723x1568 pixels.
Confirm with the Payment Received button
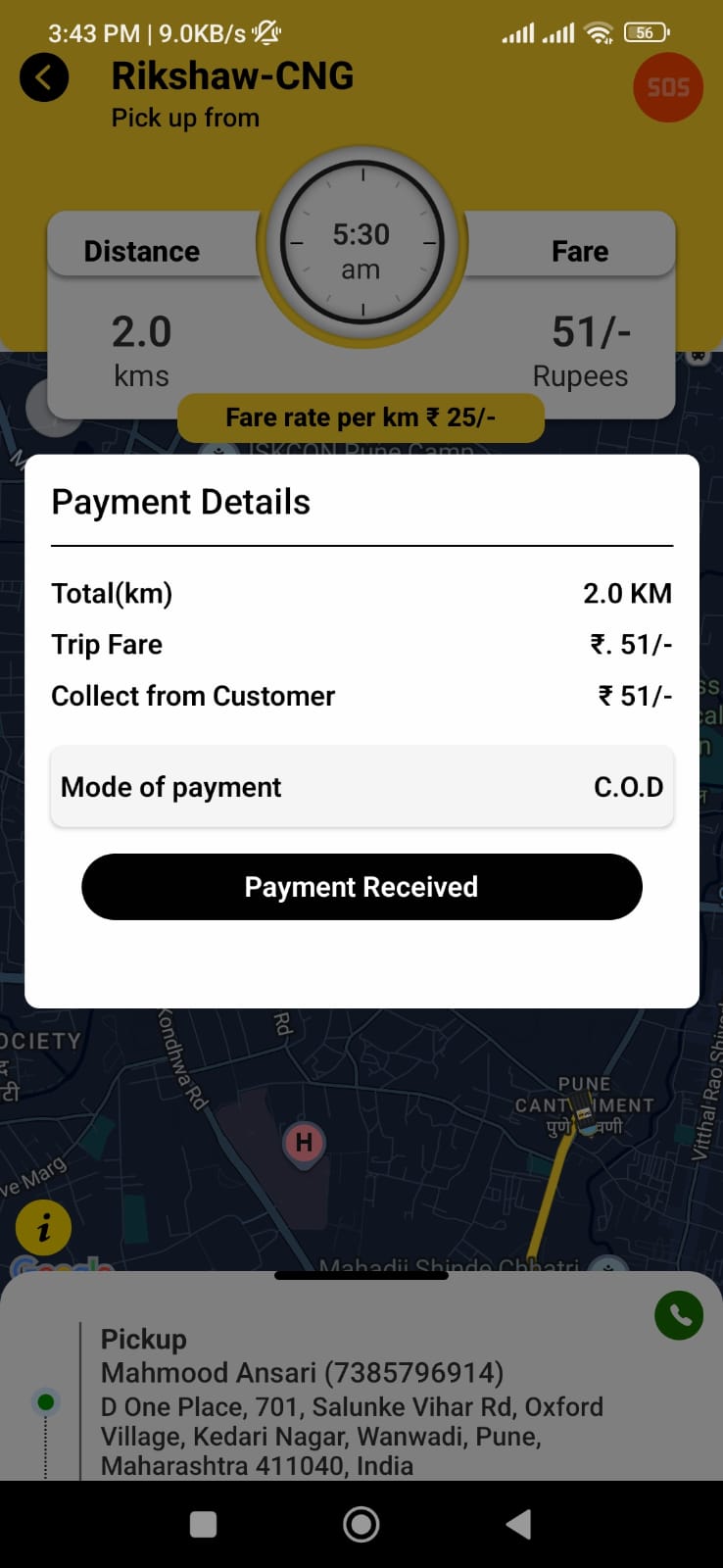(x=361, y=887)
